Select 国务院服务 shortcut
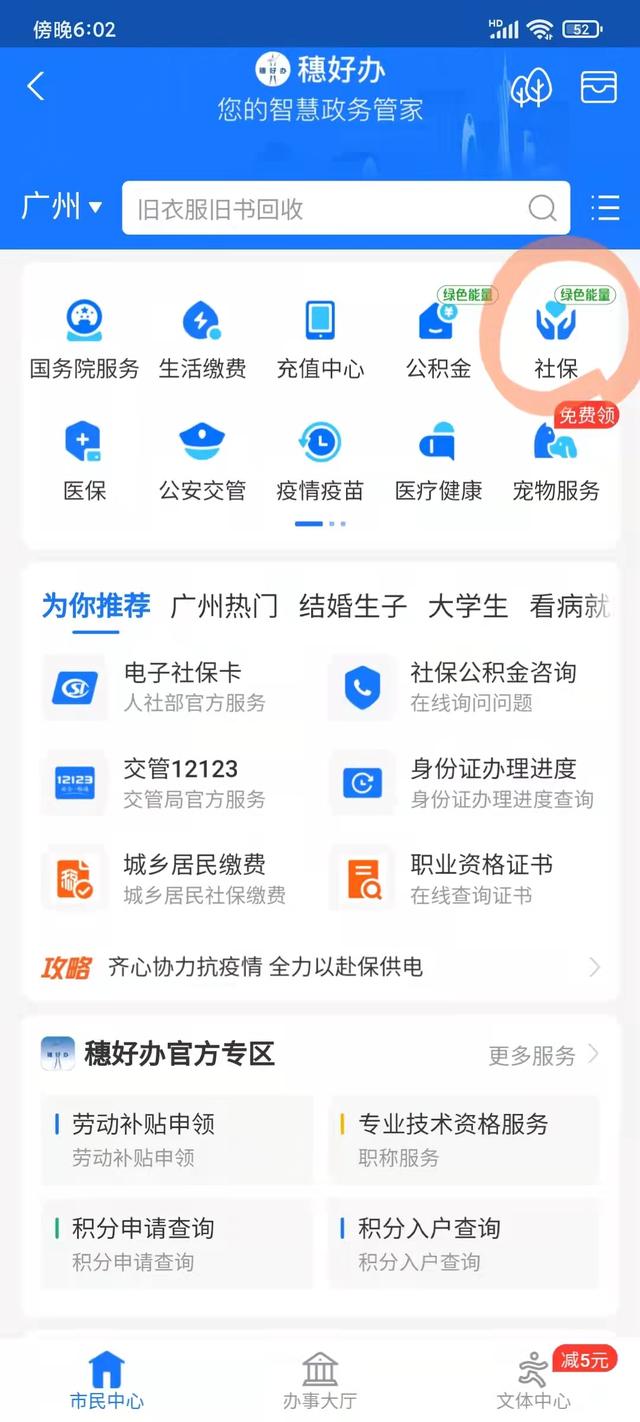 (x=85, y=338)
